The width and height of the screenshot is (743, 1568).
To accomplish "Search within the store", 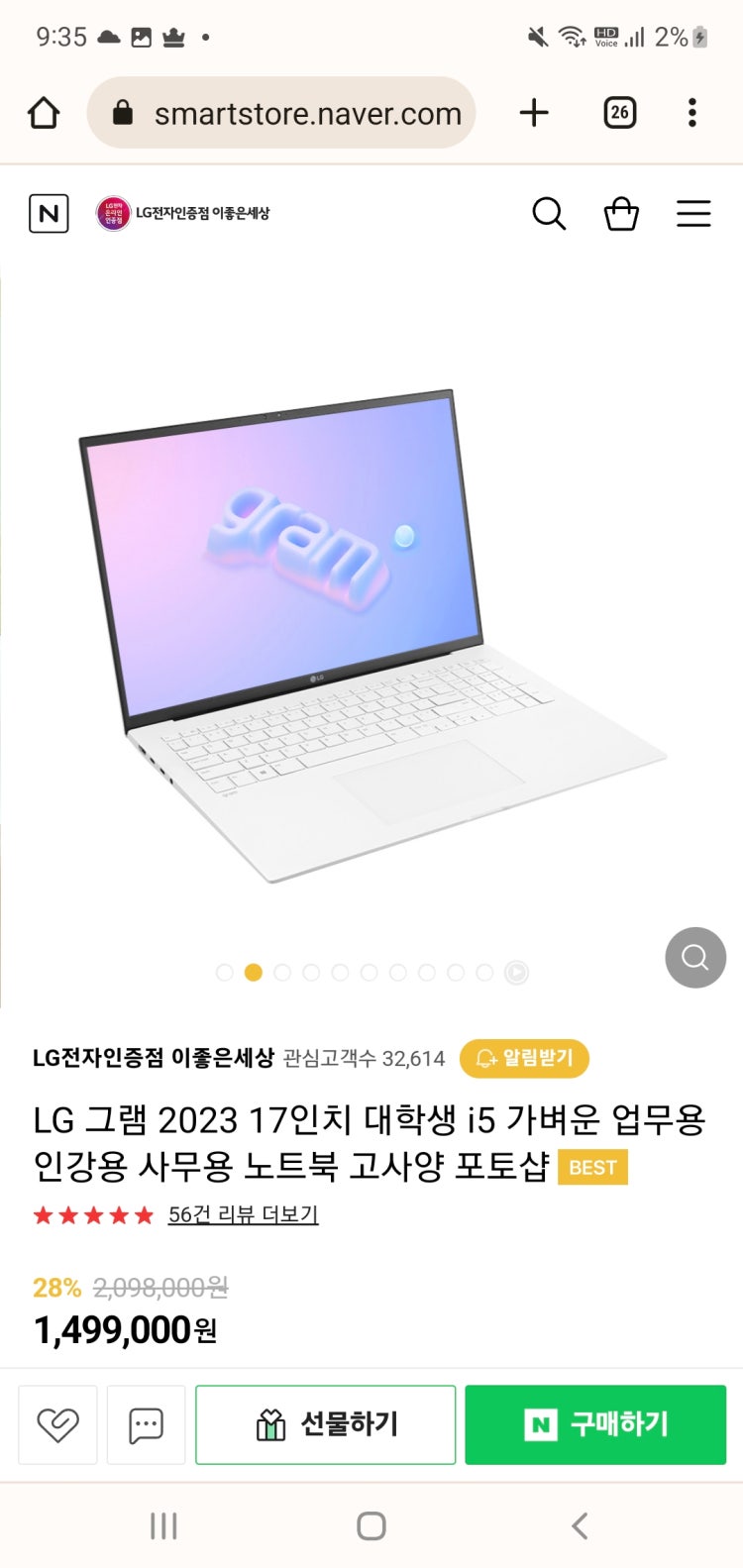I will point(548,213).
